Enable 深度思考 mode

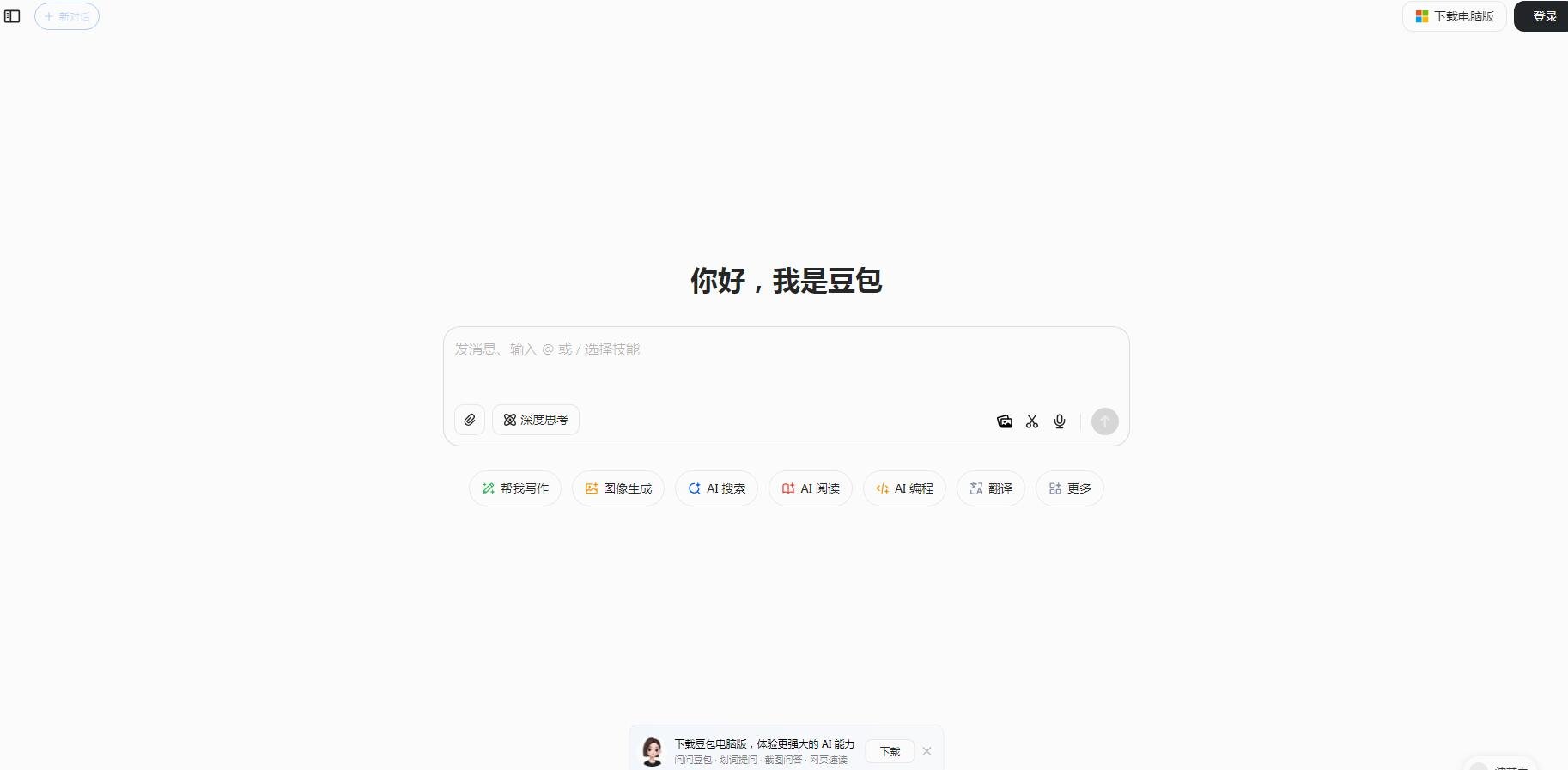click(x=536, y=420)
